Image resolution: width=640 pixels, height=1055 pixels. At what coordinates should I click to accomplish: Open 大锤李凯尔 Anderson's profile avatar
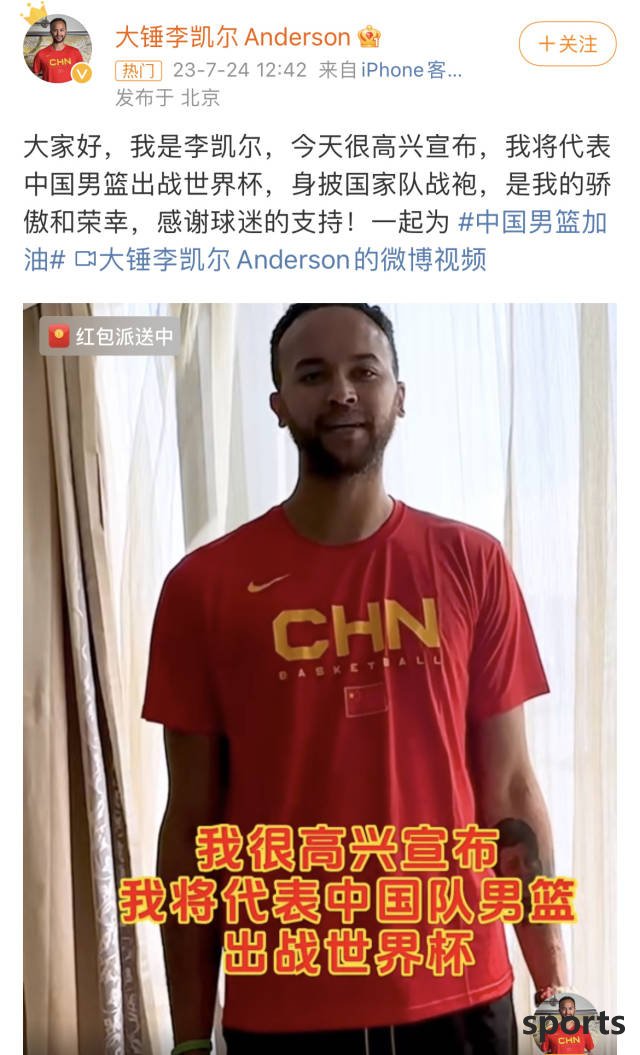coord(57,49)
